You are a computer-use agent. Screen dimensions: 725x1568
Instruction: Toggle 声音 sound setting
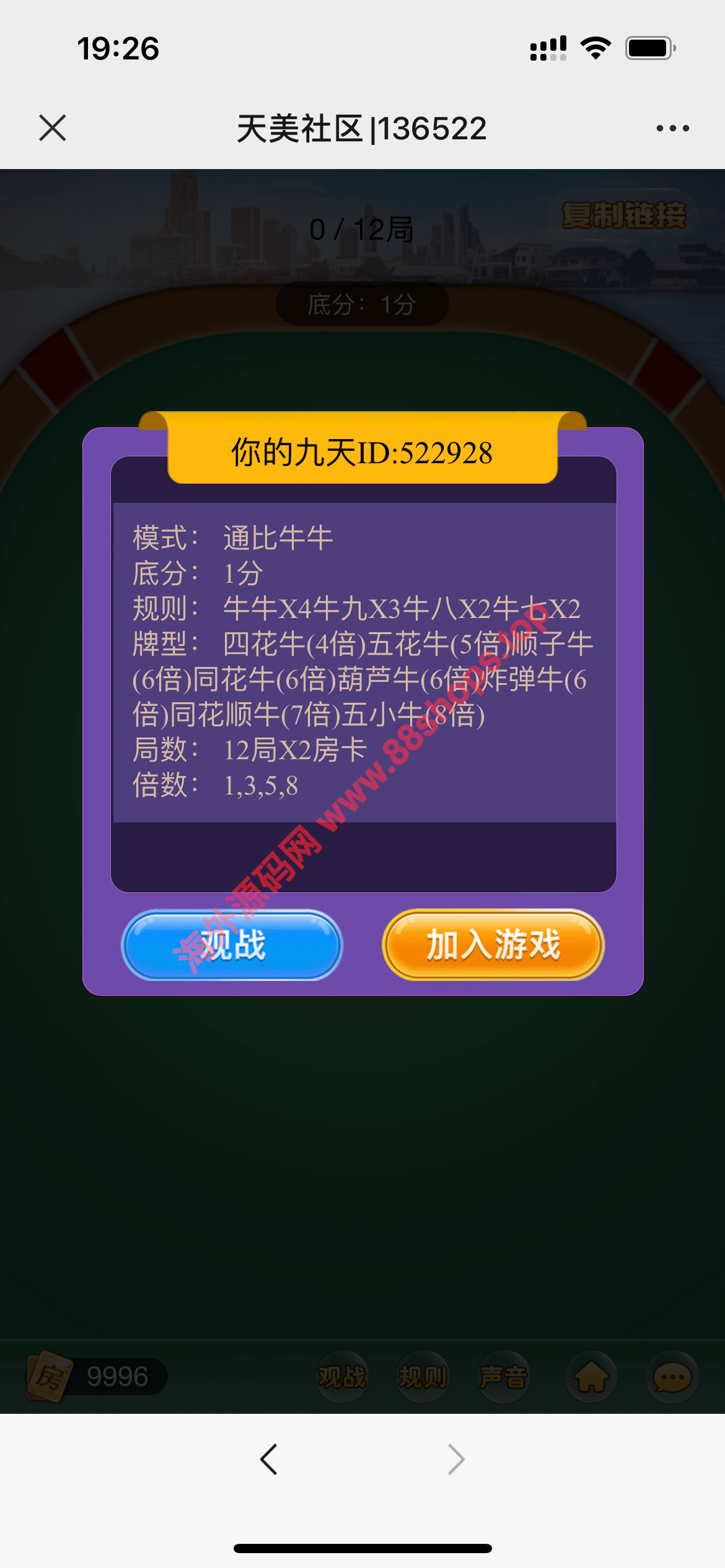tap(504, 1377)
